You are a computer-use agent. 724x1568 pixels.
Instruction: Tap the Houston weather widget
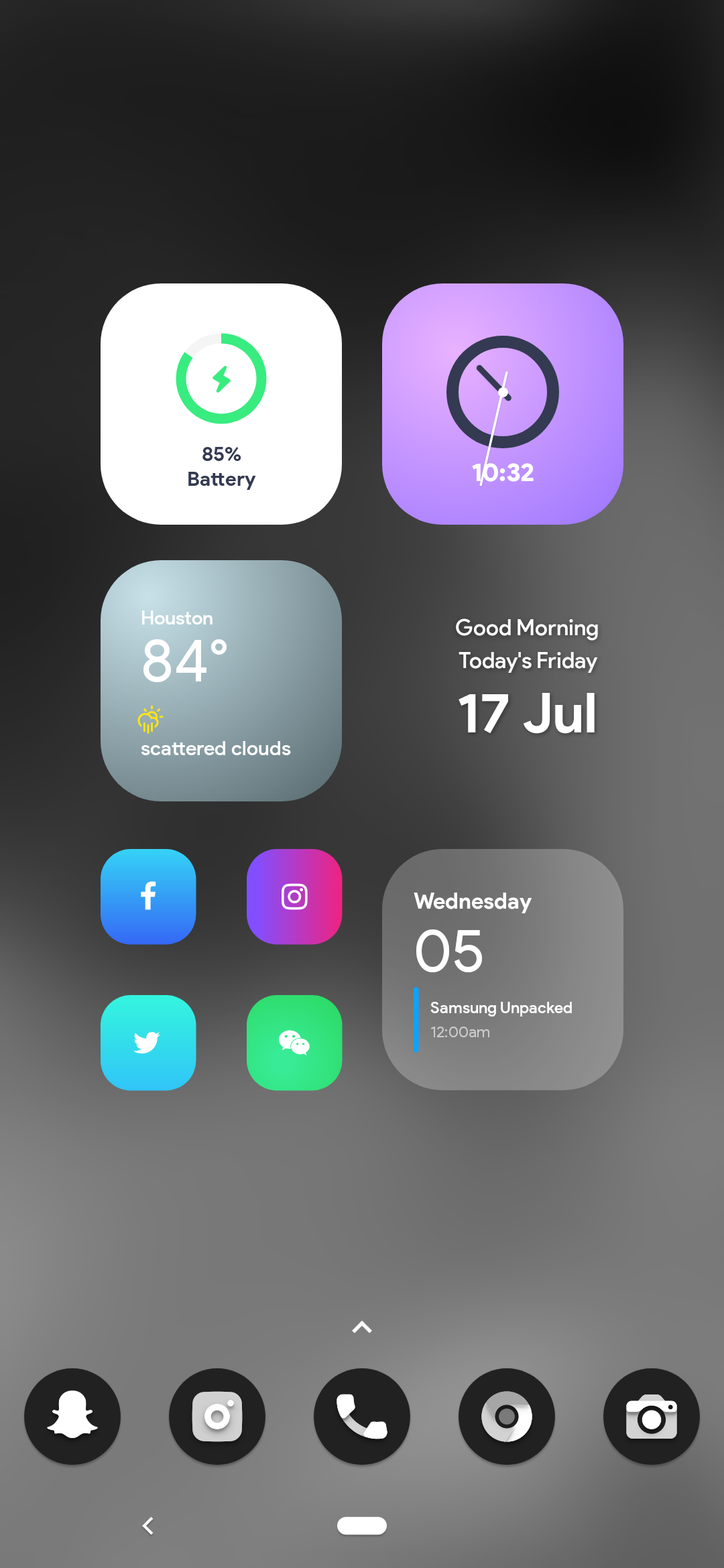tap(221, 680)
